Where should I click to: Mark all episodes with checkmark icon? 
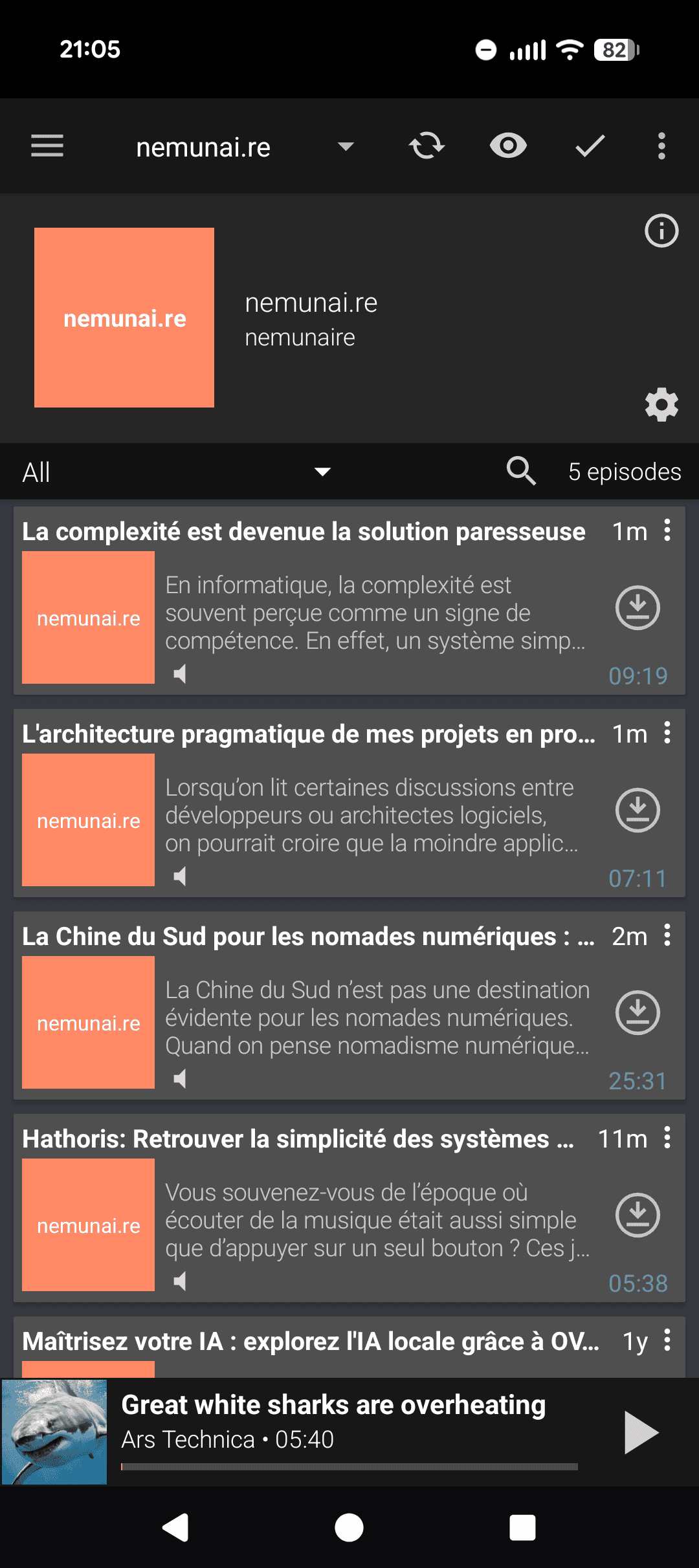(590, 146)
